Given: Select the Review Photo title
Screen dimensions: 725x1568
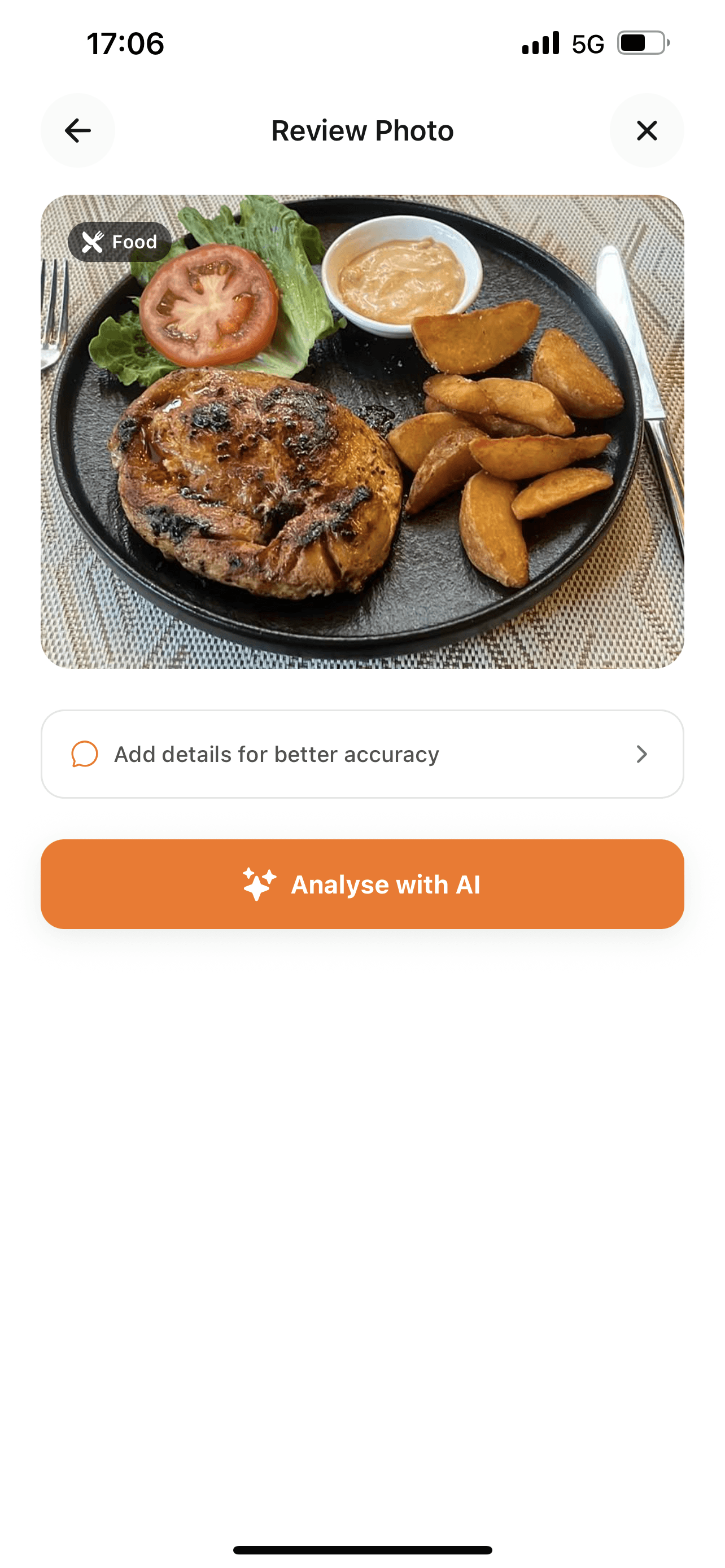Looking at the screenshot, I should [362, 130].
